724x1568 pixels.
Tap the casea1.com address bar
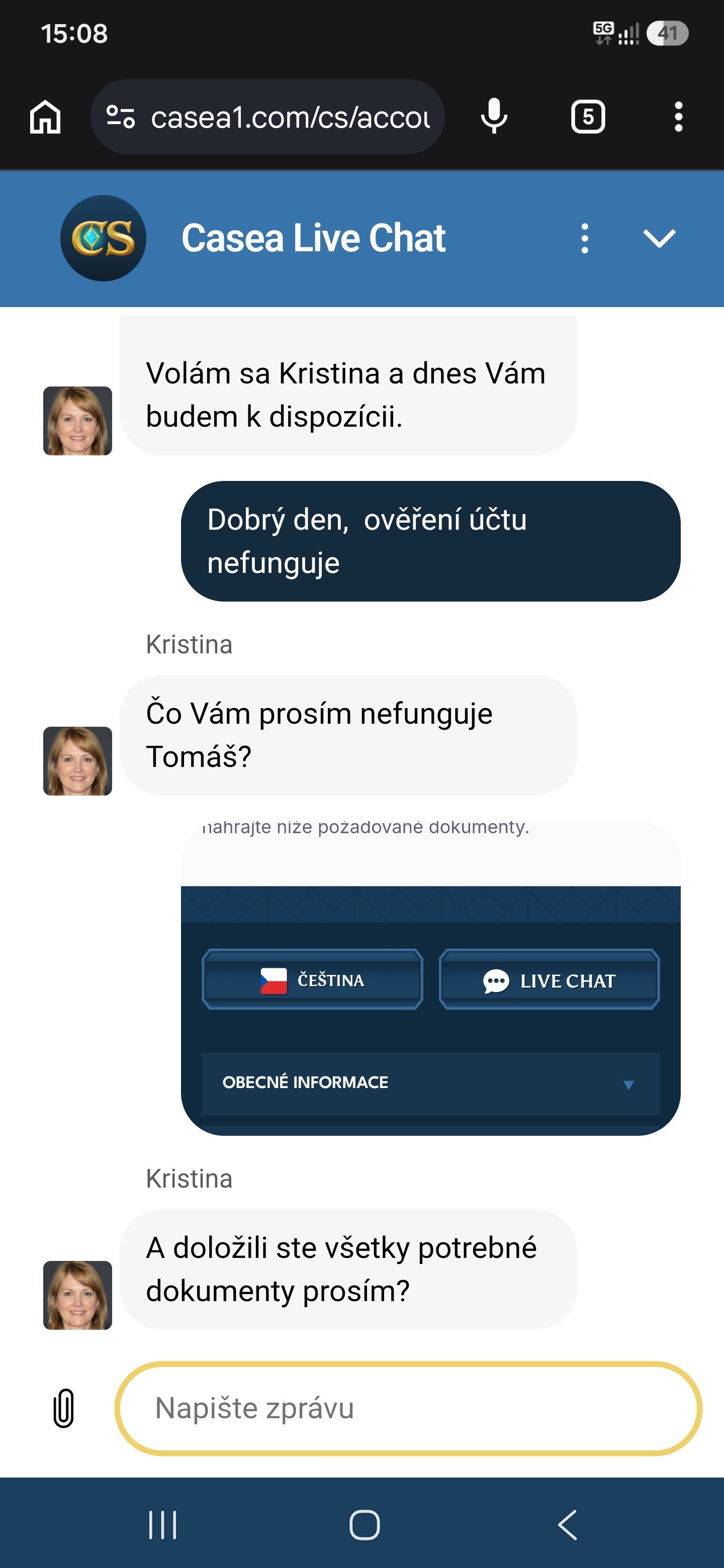click(x=267, y=116)
